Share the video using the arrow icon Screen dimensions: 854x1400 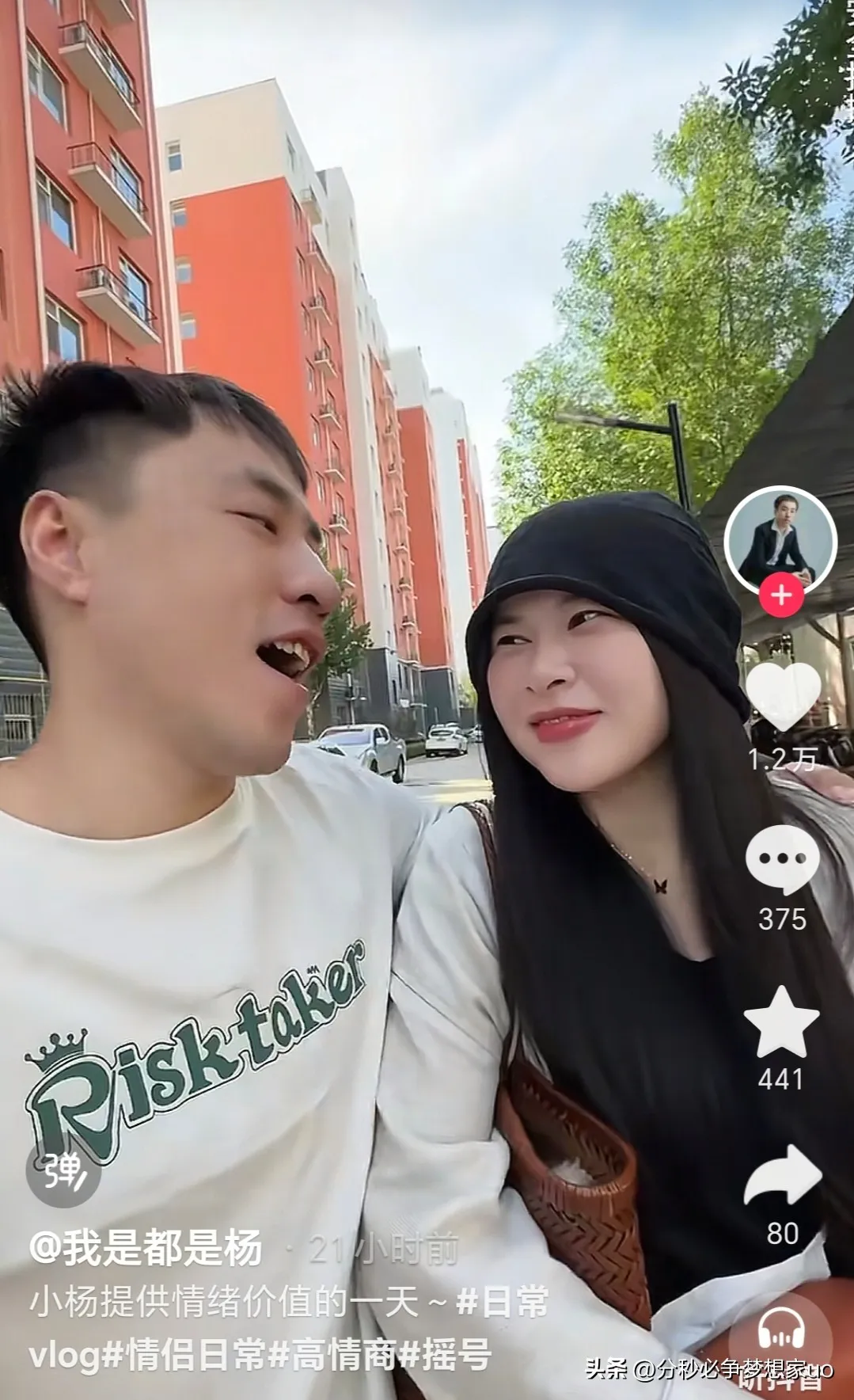(782, 1177)
